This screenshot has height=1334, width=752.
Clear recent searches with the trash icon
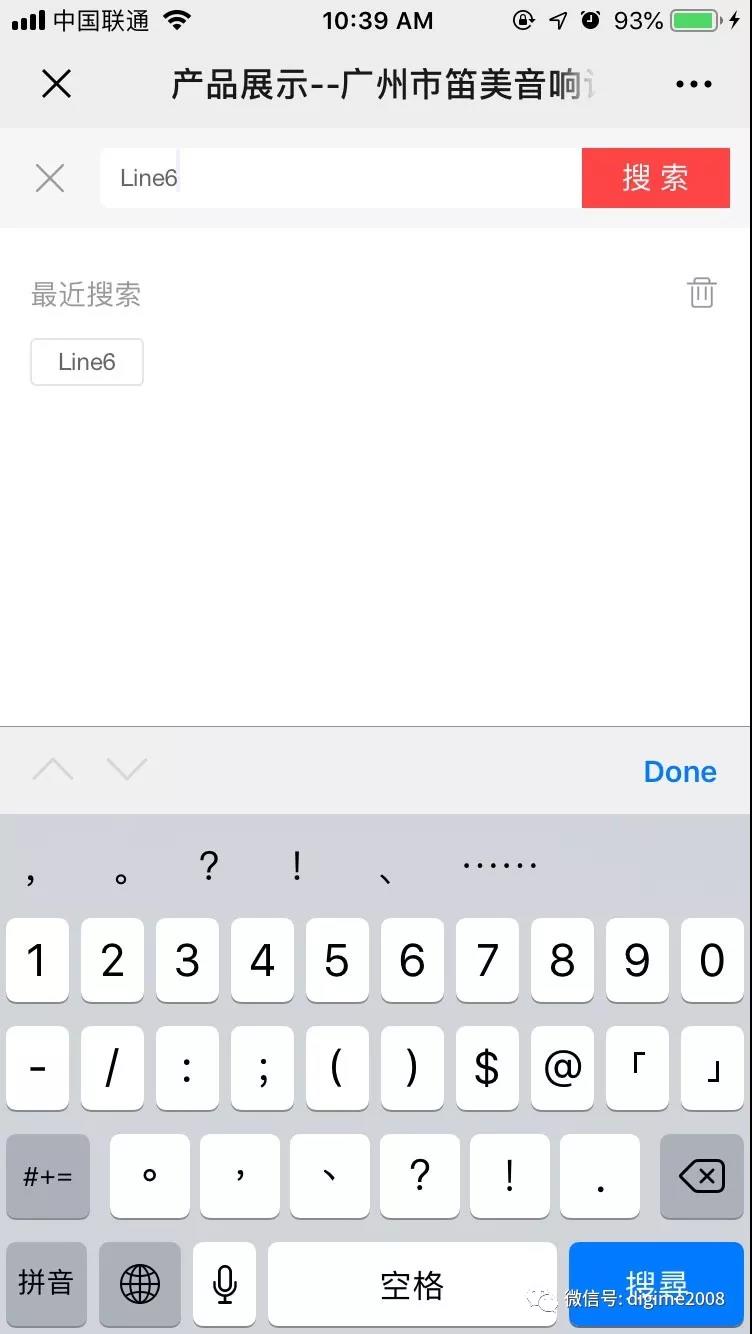pos(702,293)
